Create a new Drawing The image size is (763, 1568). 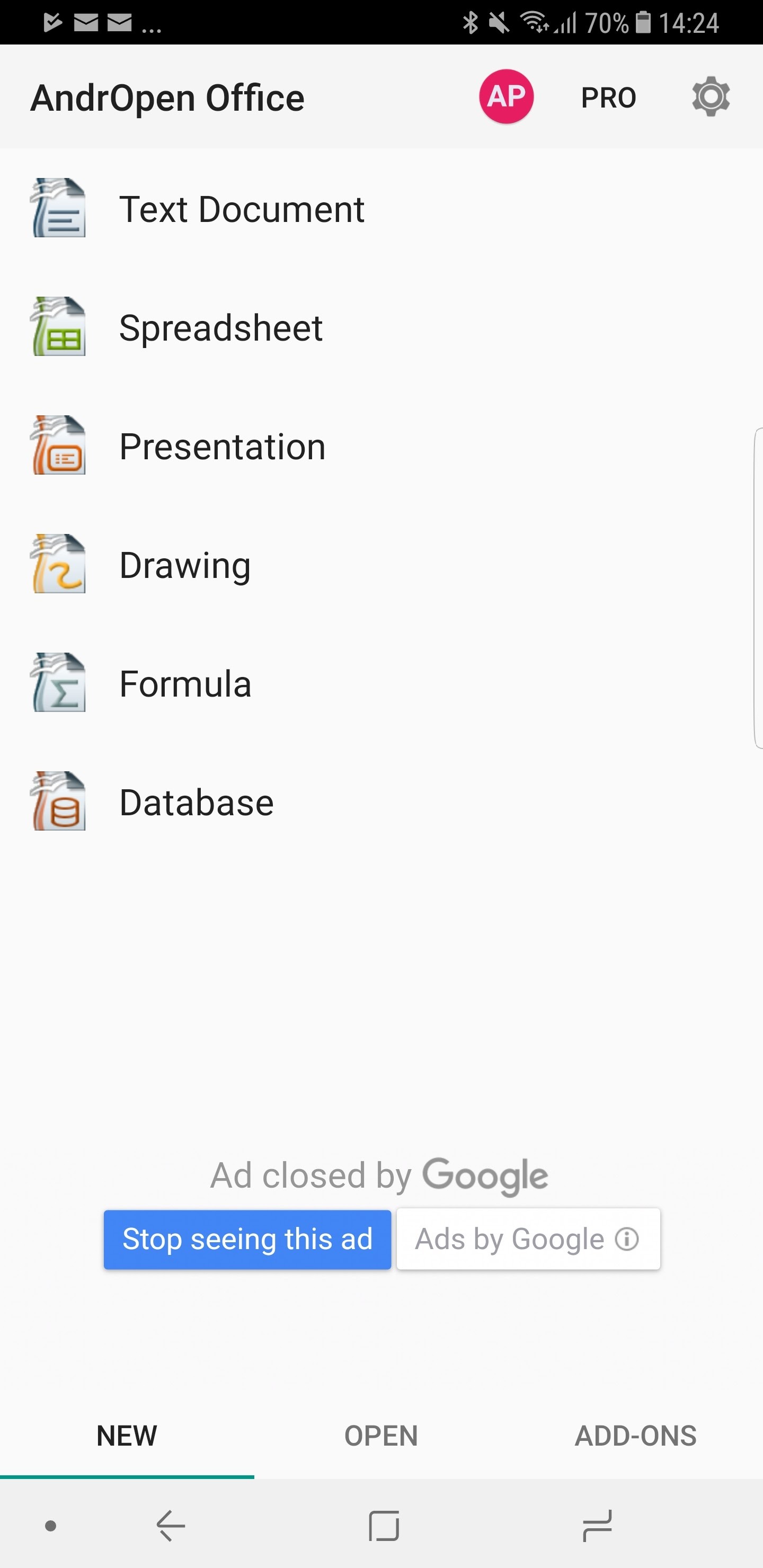coord(184,565)
